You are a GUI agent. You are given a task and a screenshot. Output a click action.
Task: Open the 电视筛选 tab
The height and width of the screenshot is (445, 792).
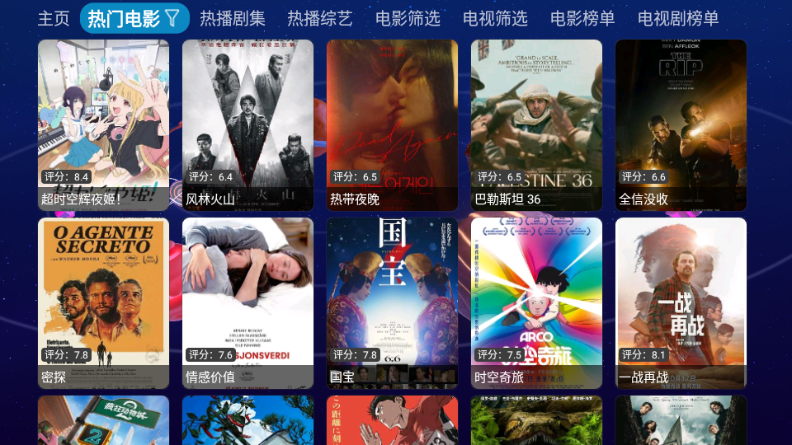click(x=495, y=18)
